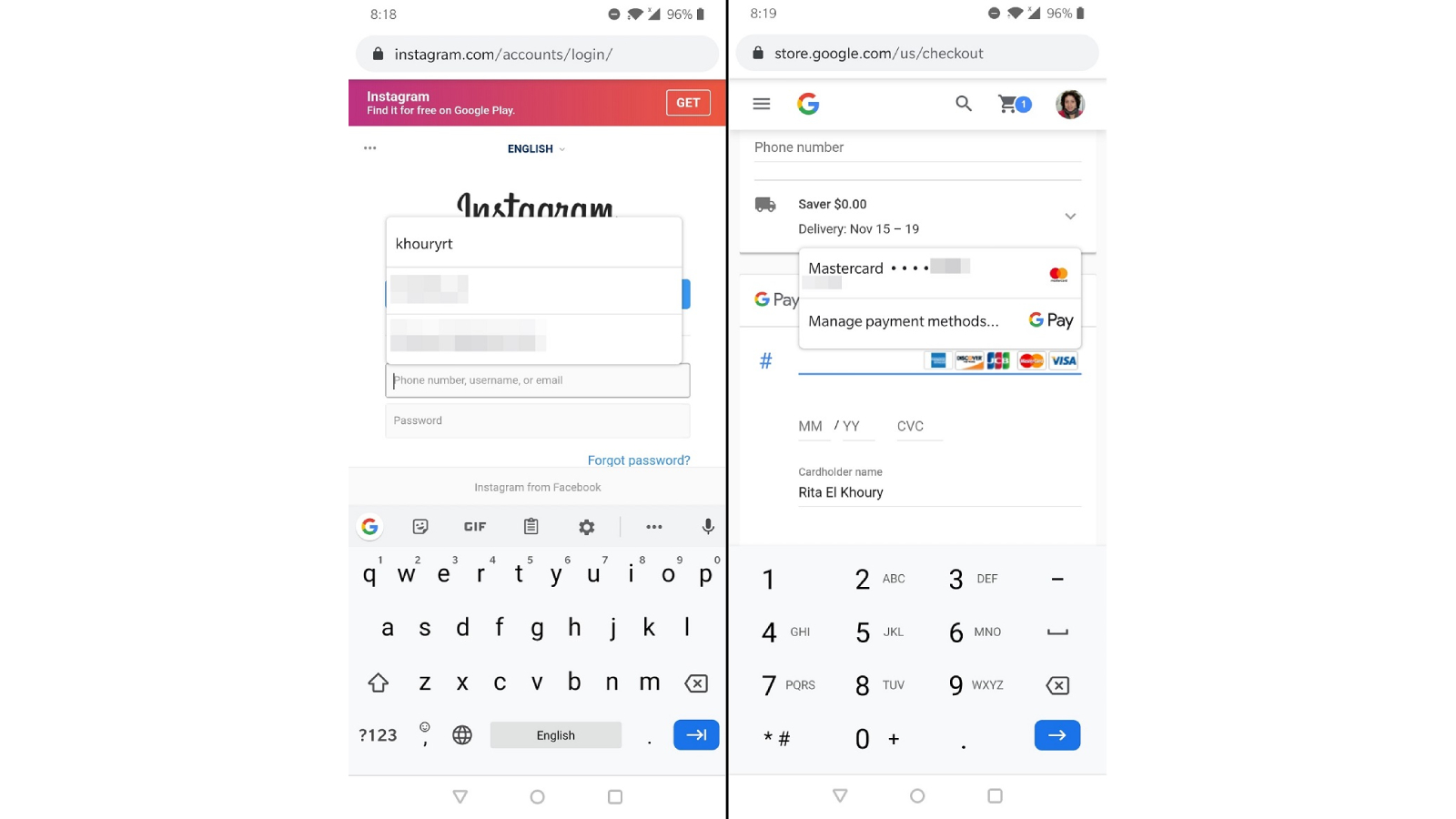The image size is (1456, 819).
Task: Open keyboard clipboard icon
Action: (531, 527)
